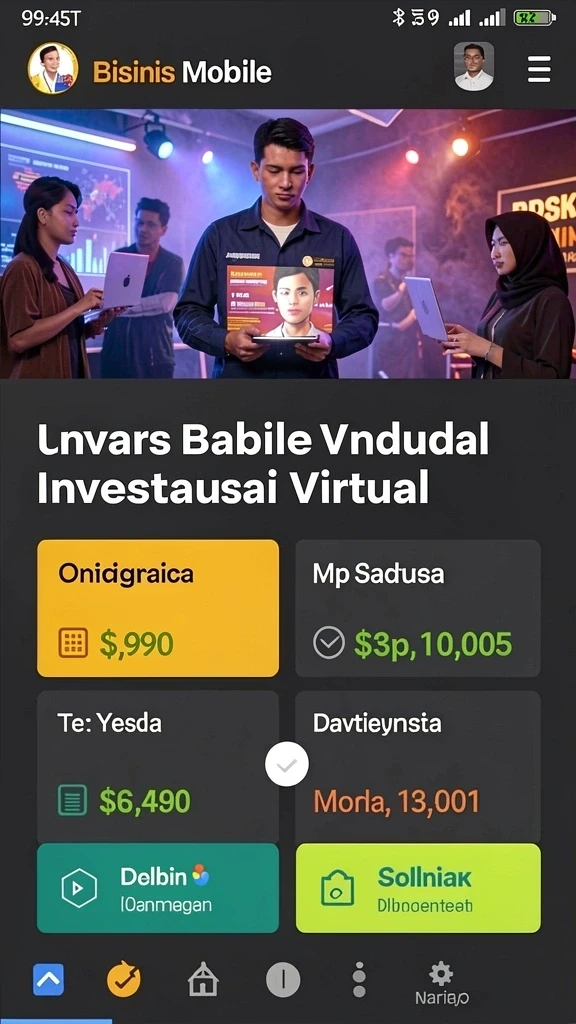Tap the Sollniak button

tap(418, 888)
